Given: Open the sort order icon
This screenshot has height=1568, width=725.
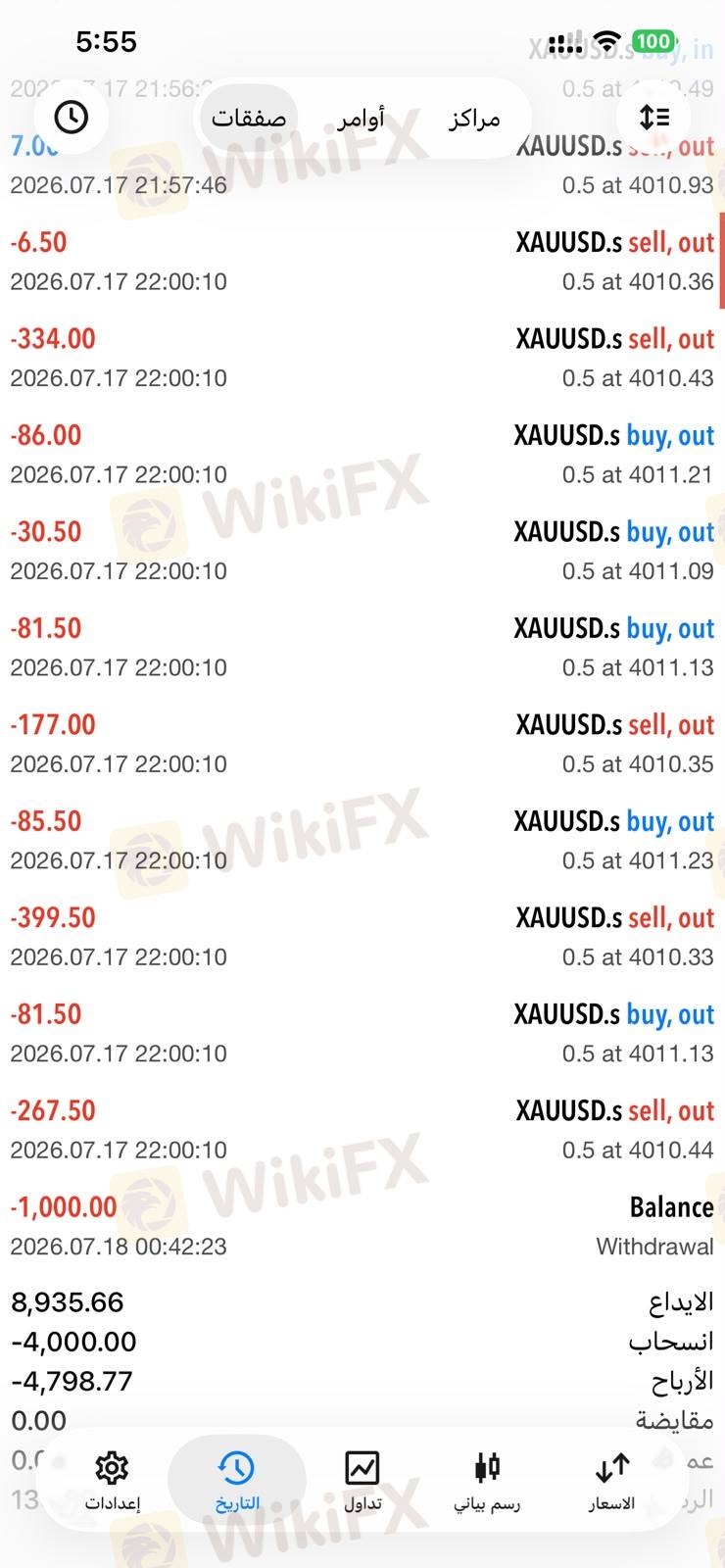Looking at the screenshot, I should point(653,118).
